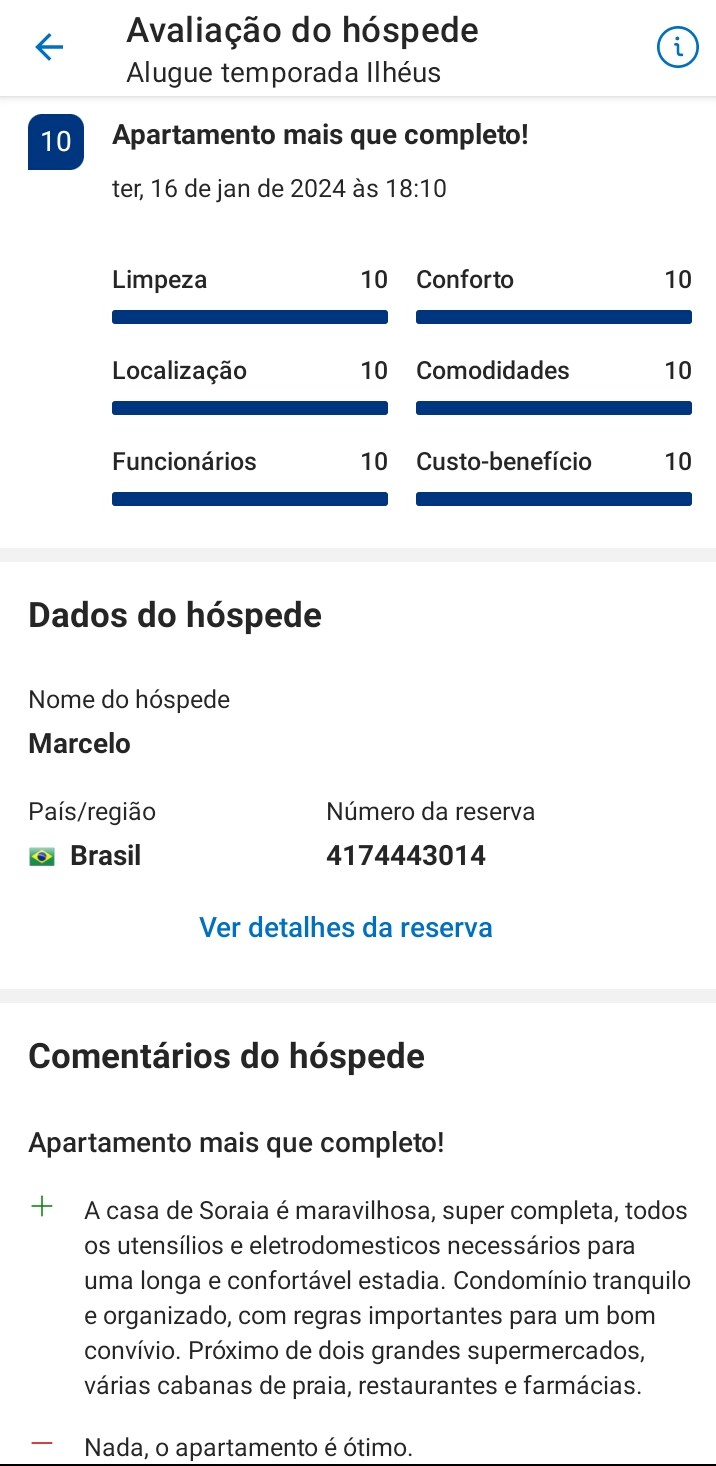This screenshot has width=716, height=1466.
Task: Open the info icon in the header
Action: [x=677, y=47]
